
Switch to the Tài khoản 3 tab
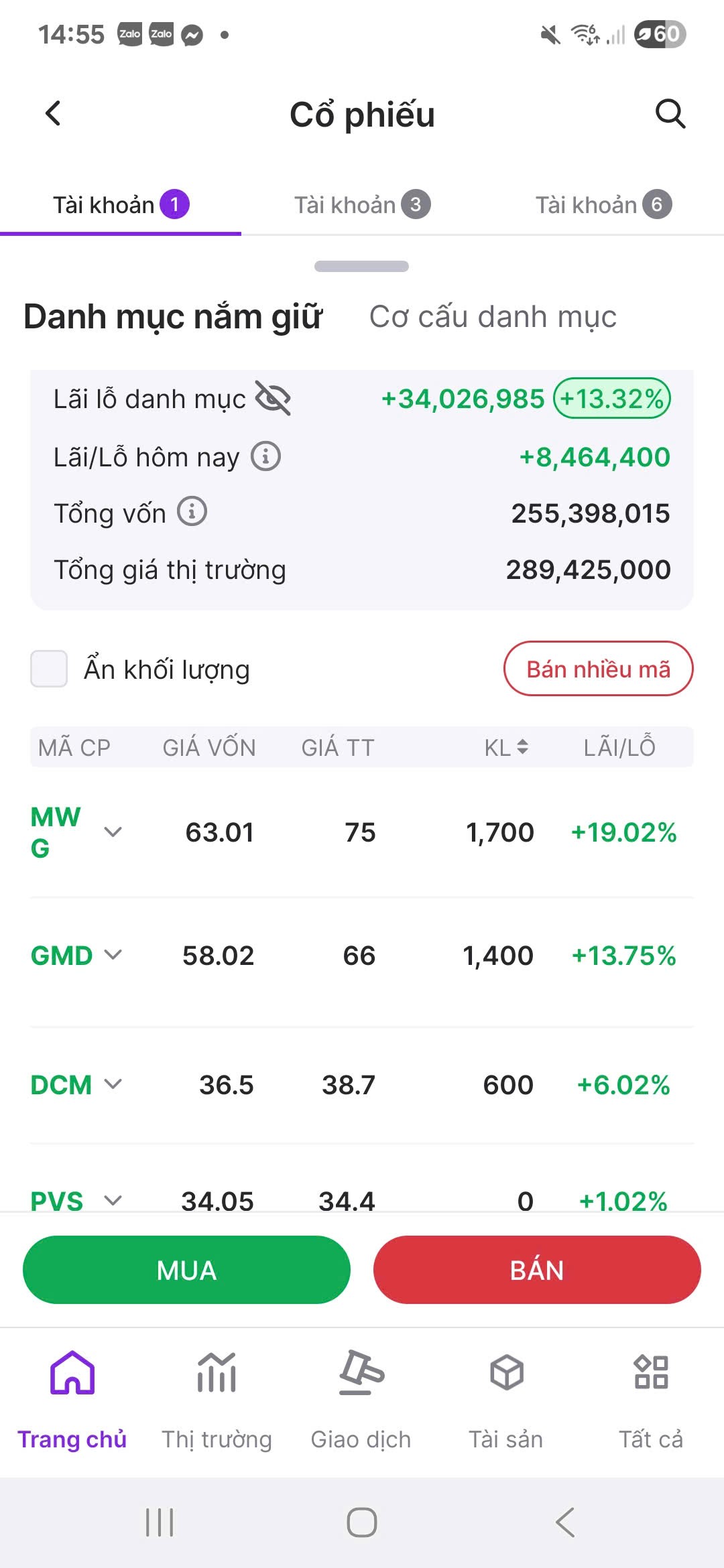point(362,204)
